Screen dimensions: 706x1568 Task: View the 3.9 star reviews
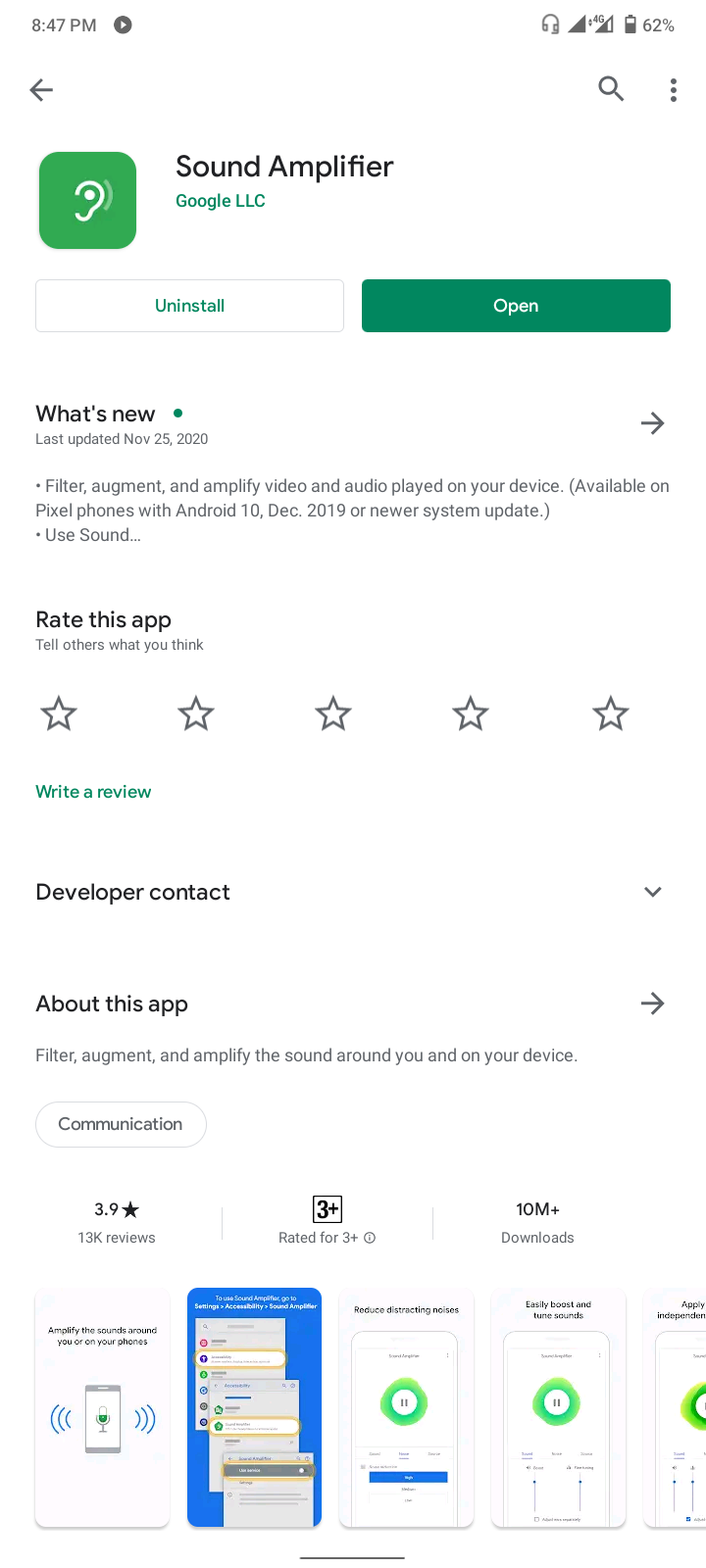coord(117,1221)
